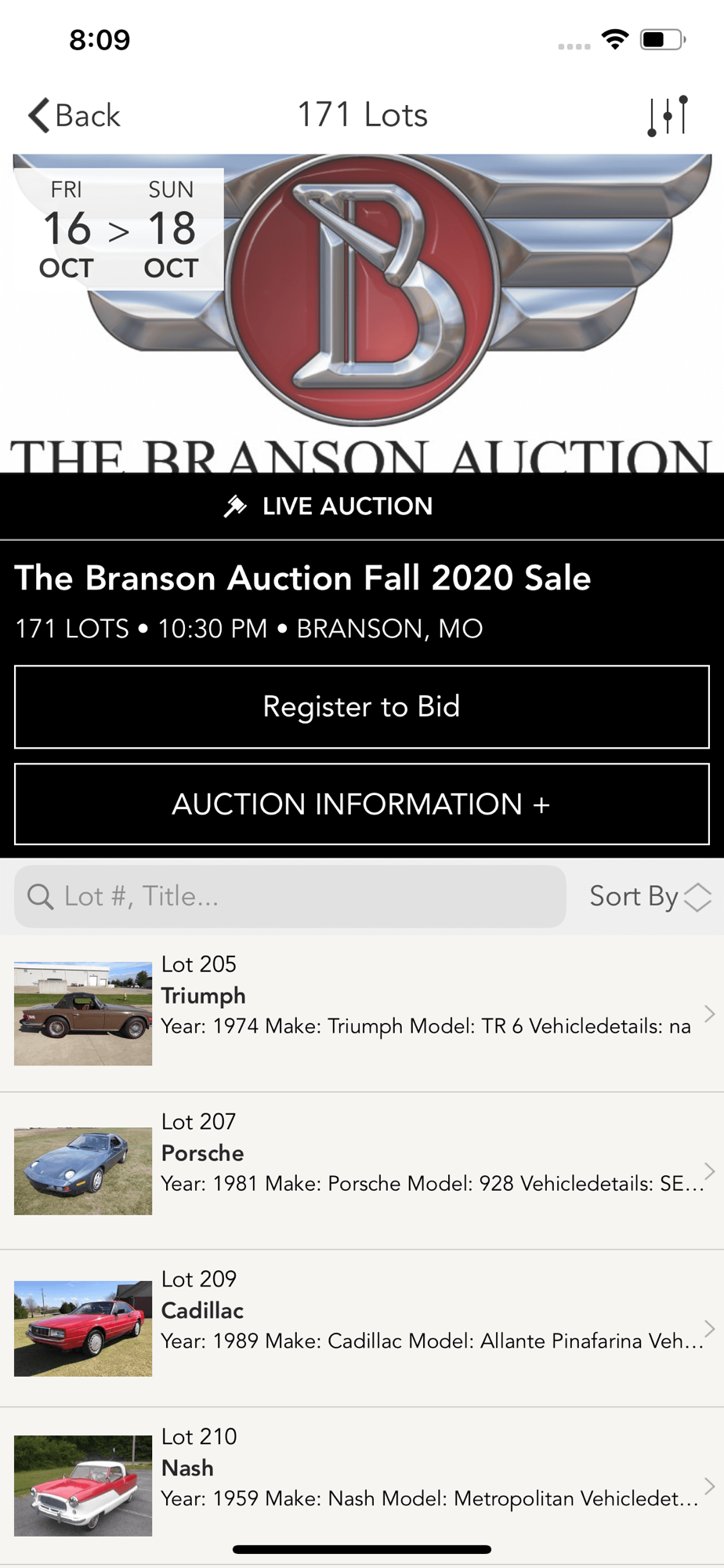Open Lot 205 Triumph

pyautogui.click(x=362, y=1013)
